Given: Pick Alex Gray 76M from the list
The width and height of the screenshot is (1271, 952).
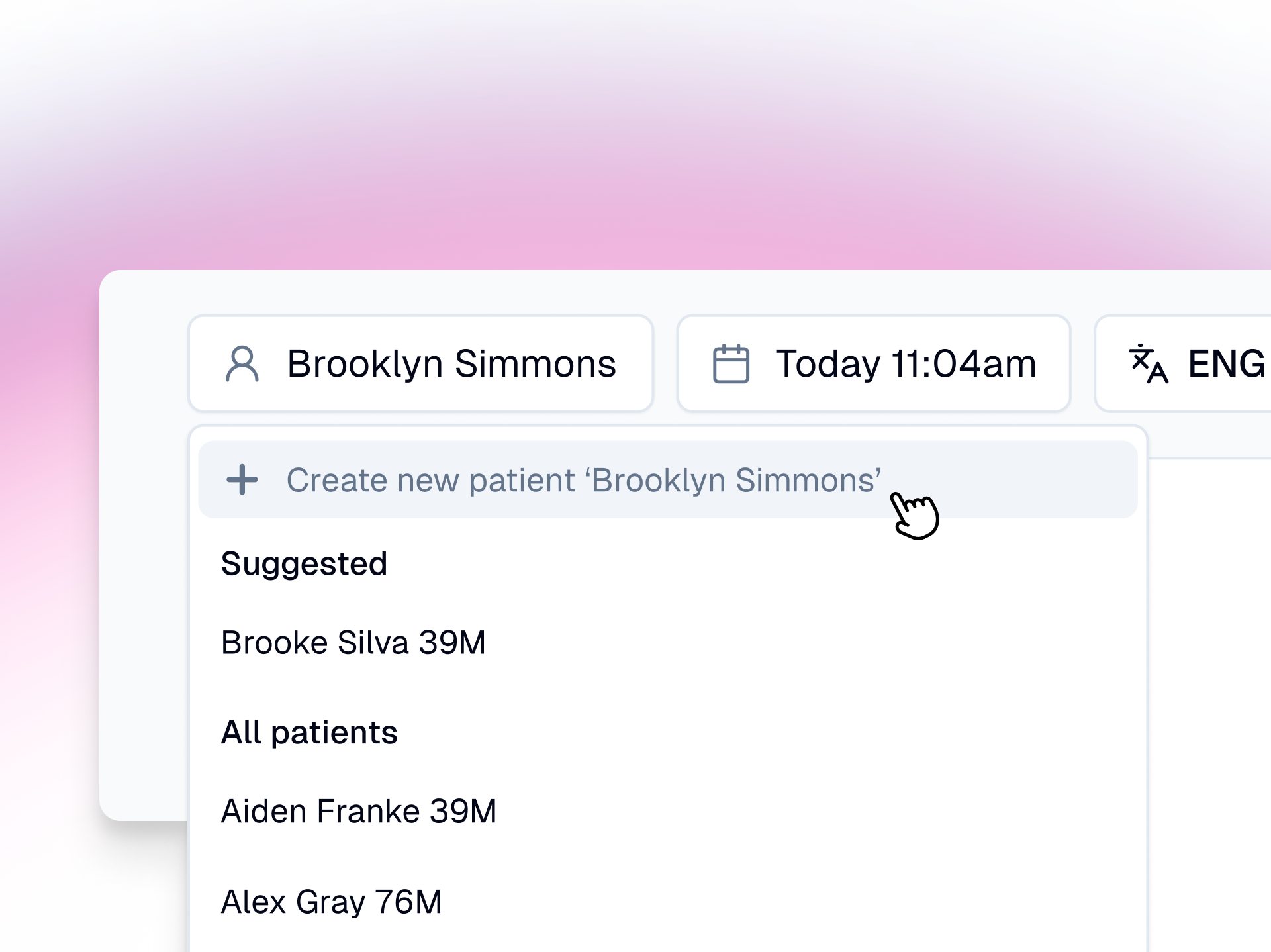Looking at the screenshot, I should point(332,902).
